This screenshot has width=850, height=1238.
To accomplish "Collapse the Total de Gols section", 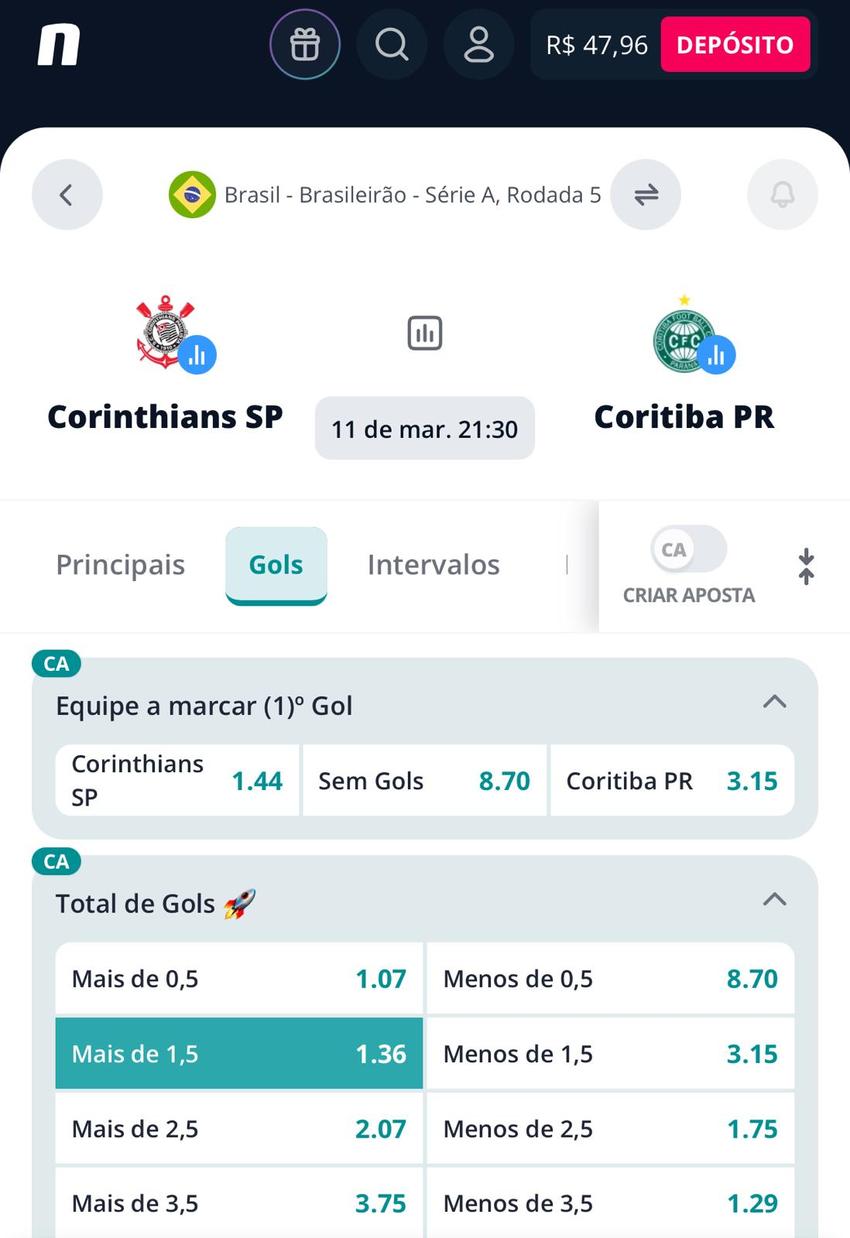I will click(x=774, y=899).
